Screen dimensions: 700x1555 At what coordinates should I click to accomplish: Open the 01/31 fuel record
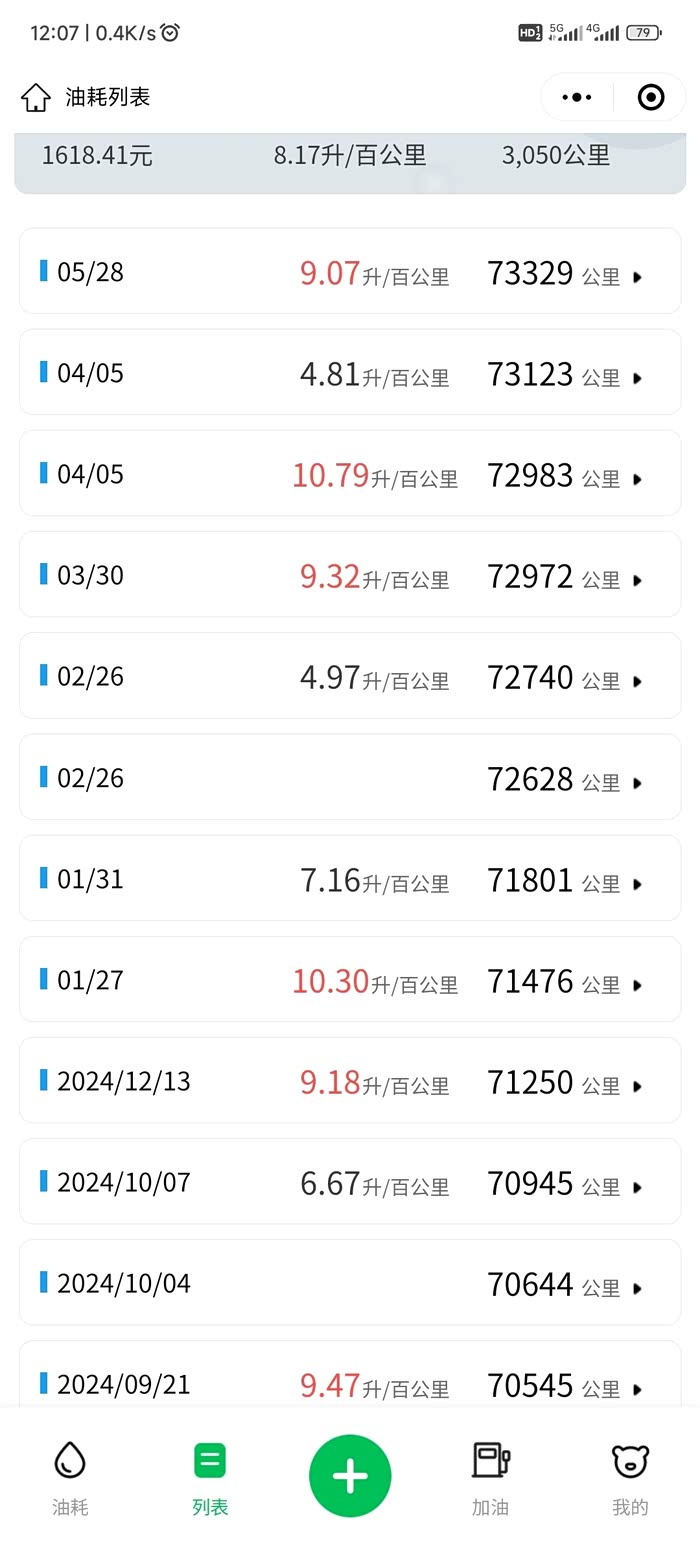click(x=350, y=879)
